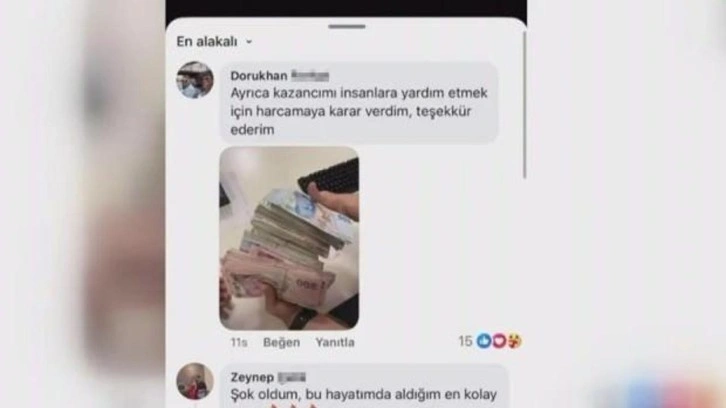Open Zeynep's profile picture
Viewport: 726px width, 408px height.
tap(195, 381)
